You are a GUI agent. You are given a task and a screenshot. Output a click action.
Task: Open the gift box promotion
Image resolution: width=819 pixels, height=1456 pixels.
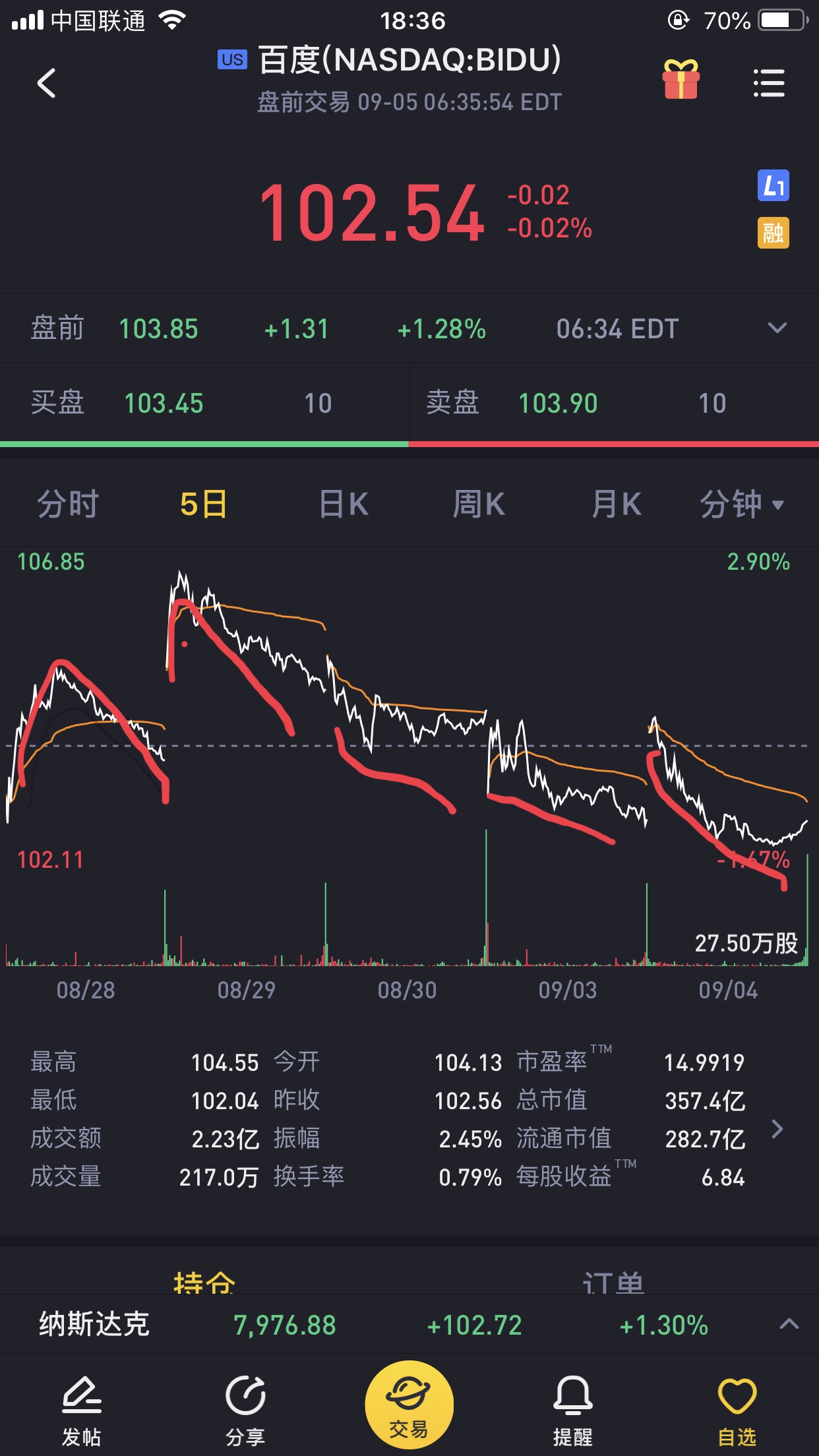tap(681, 79)
